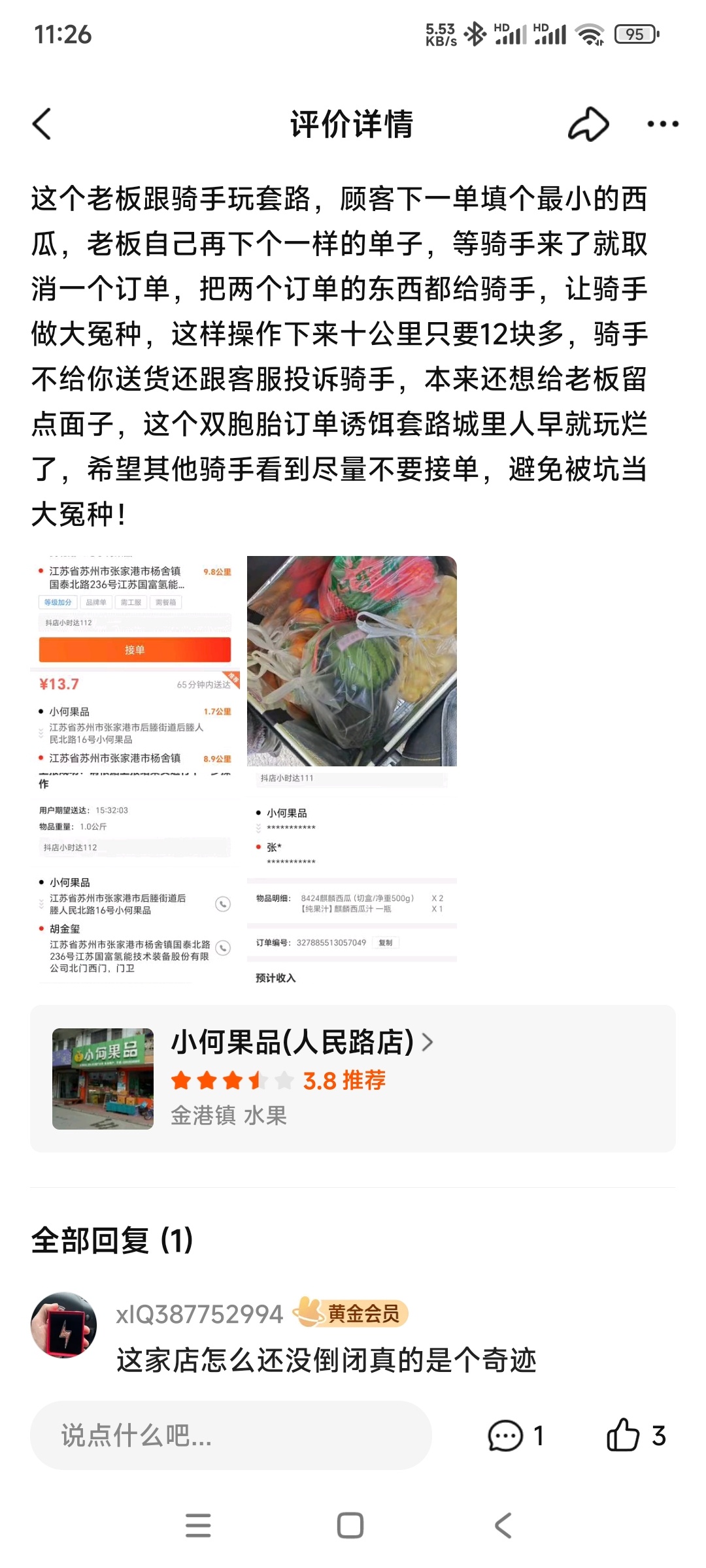This screenshot has width=706, height=1568.
Task: Open the comments via the speech-bubble icon
Action: click(x=505, y=1435)
